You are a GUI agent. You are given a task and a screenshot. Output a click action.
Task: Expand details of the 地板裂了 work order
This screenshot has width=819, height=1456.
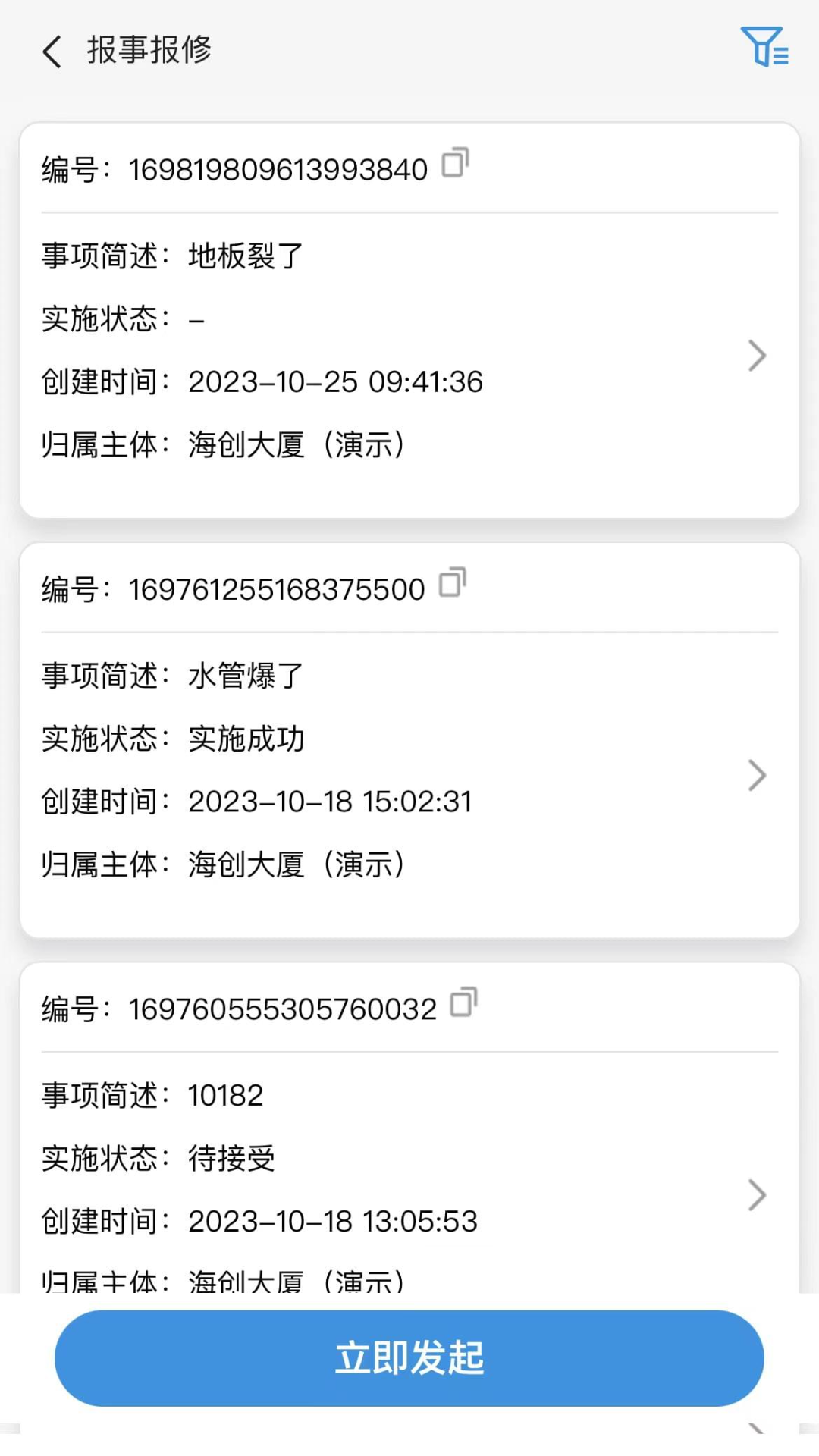point(757,355)
